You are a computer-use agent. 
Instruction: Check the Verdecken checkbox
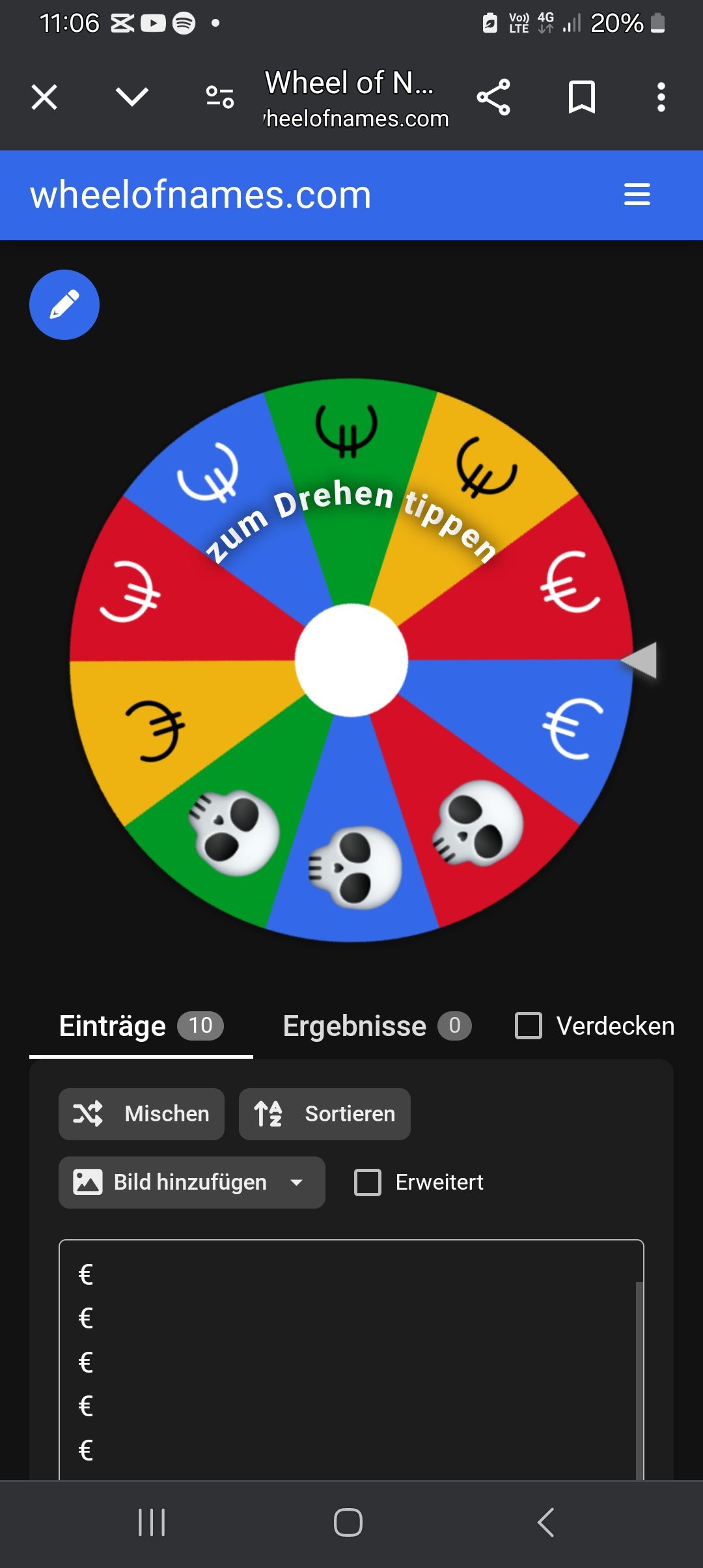pyautogui.click(x=529, y=1026)
